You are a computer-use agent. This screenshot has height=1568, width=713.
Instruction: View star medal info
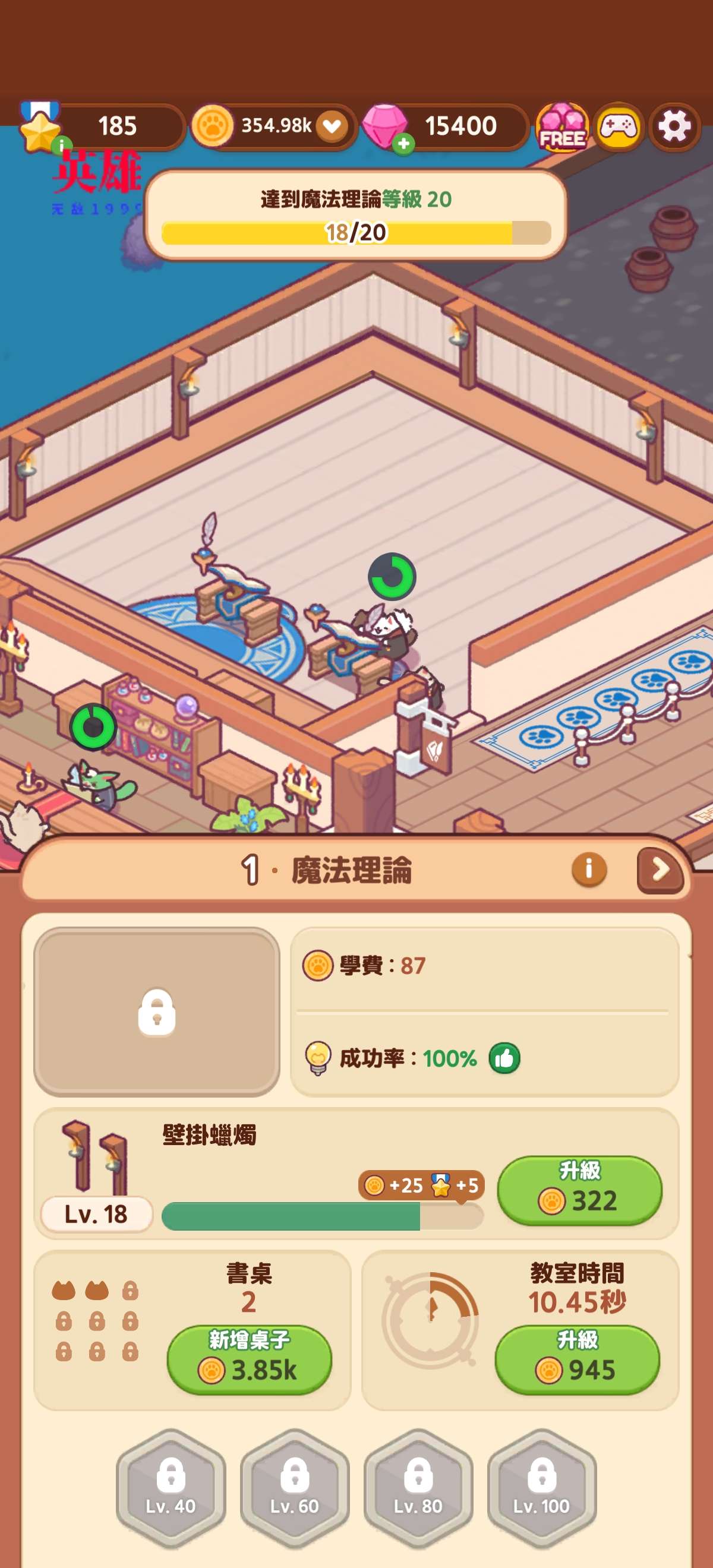point(61,145)
